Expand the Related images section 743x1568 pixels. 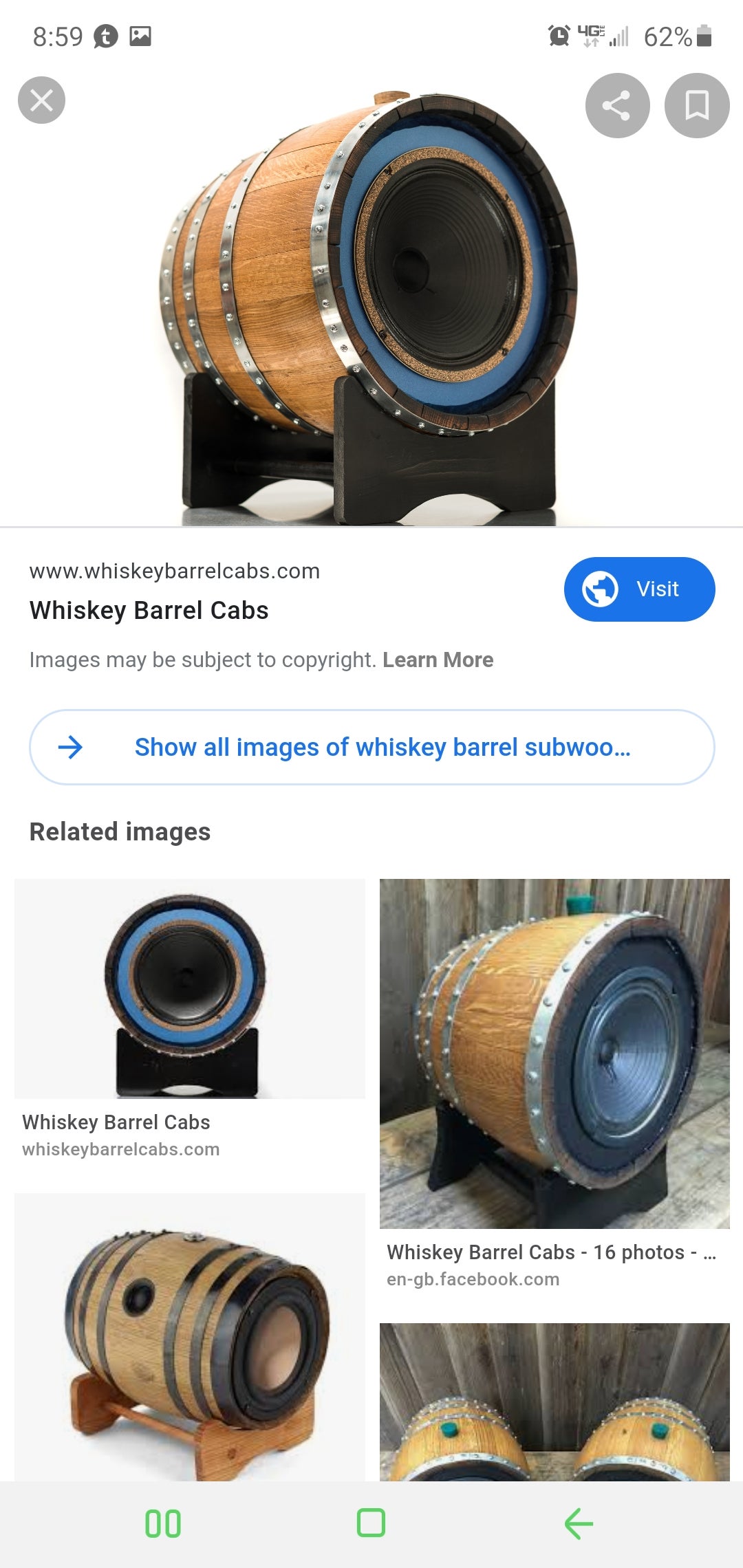pos(120,831)
